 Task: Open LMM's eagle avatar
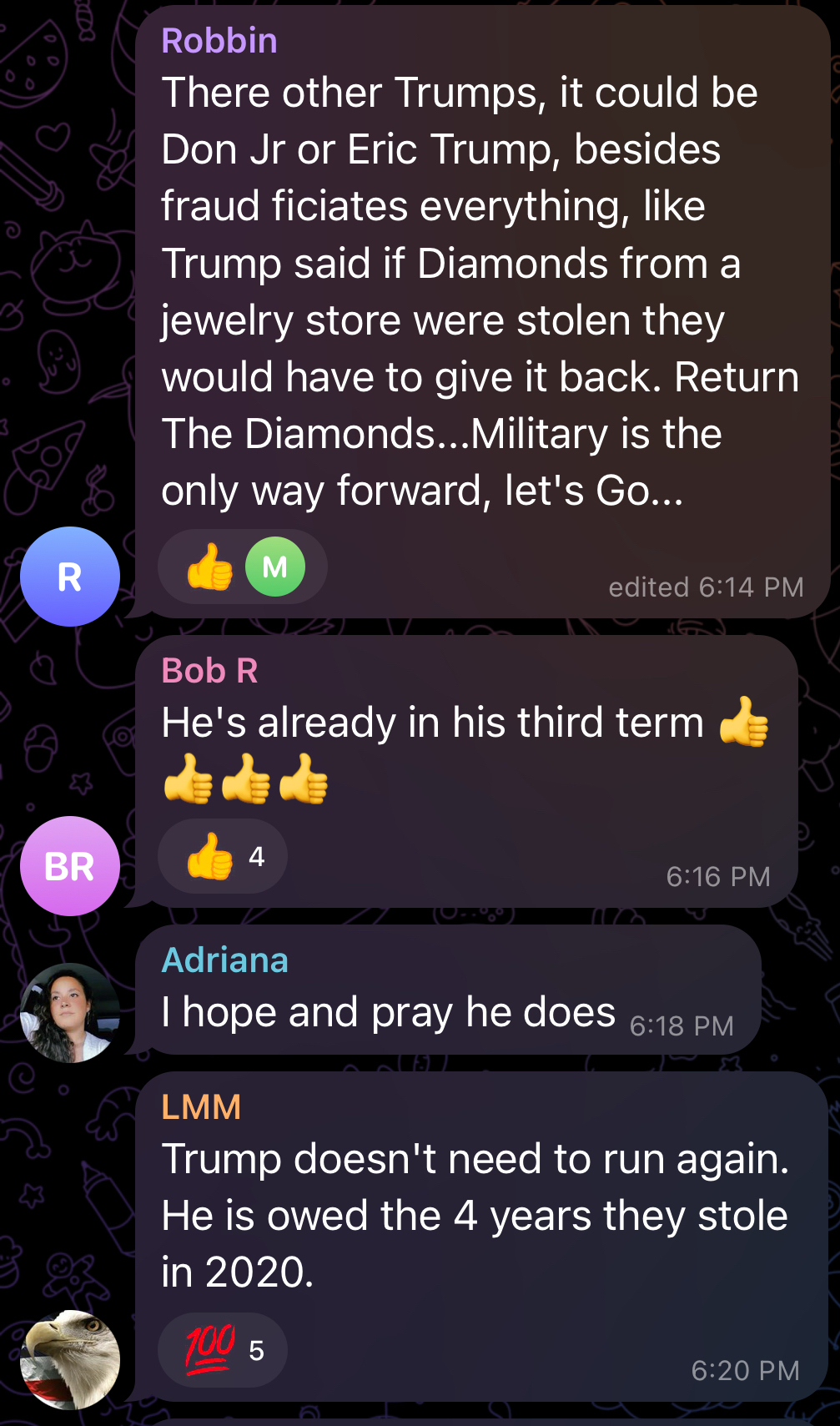70,1359
